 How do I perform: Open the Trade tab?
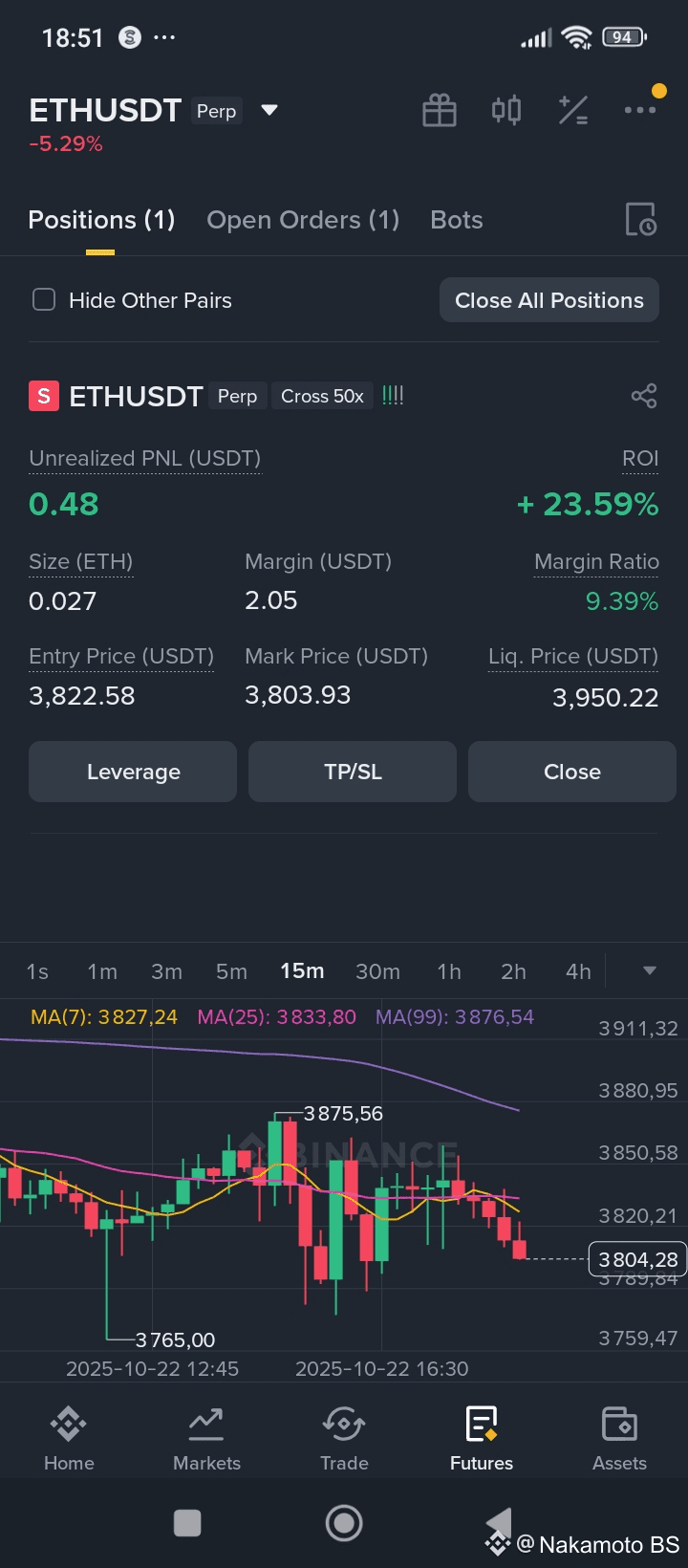(344, 1438)
